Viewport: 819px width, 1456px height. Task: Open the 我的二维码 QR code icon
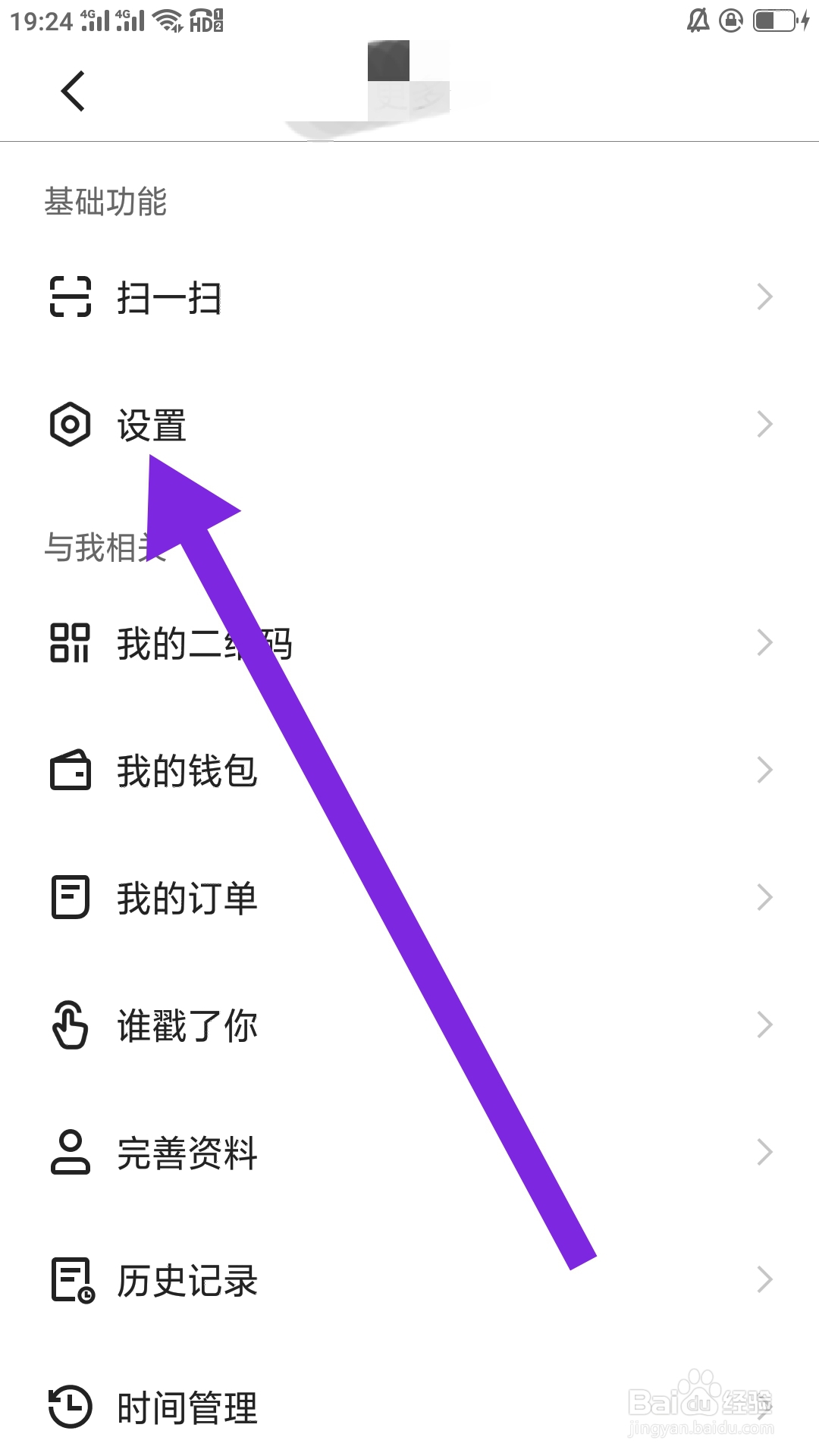71,642
